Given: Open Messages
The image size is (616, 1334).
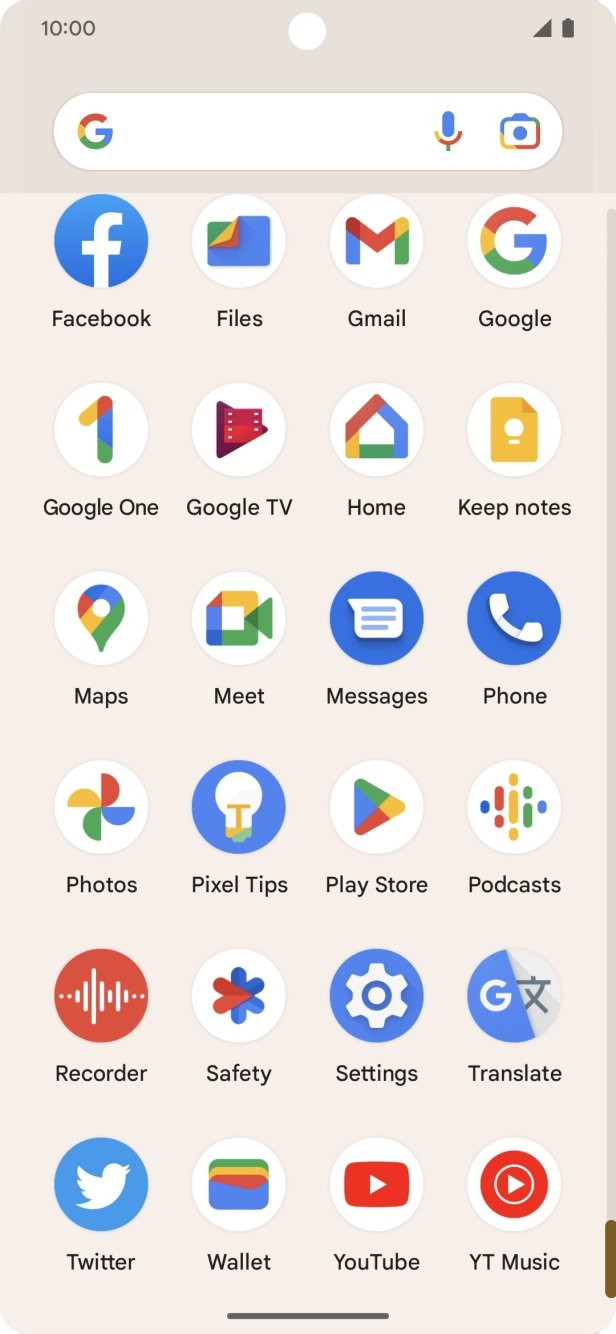Looking at the screenshot, I should tap(377, 619).
